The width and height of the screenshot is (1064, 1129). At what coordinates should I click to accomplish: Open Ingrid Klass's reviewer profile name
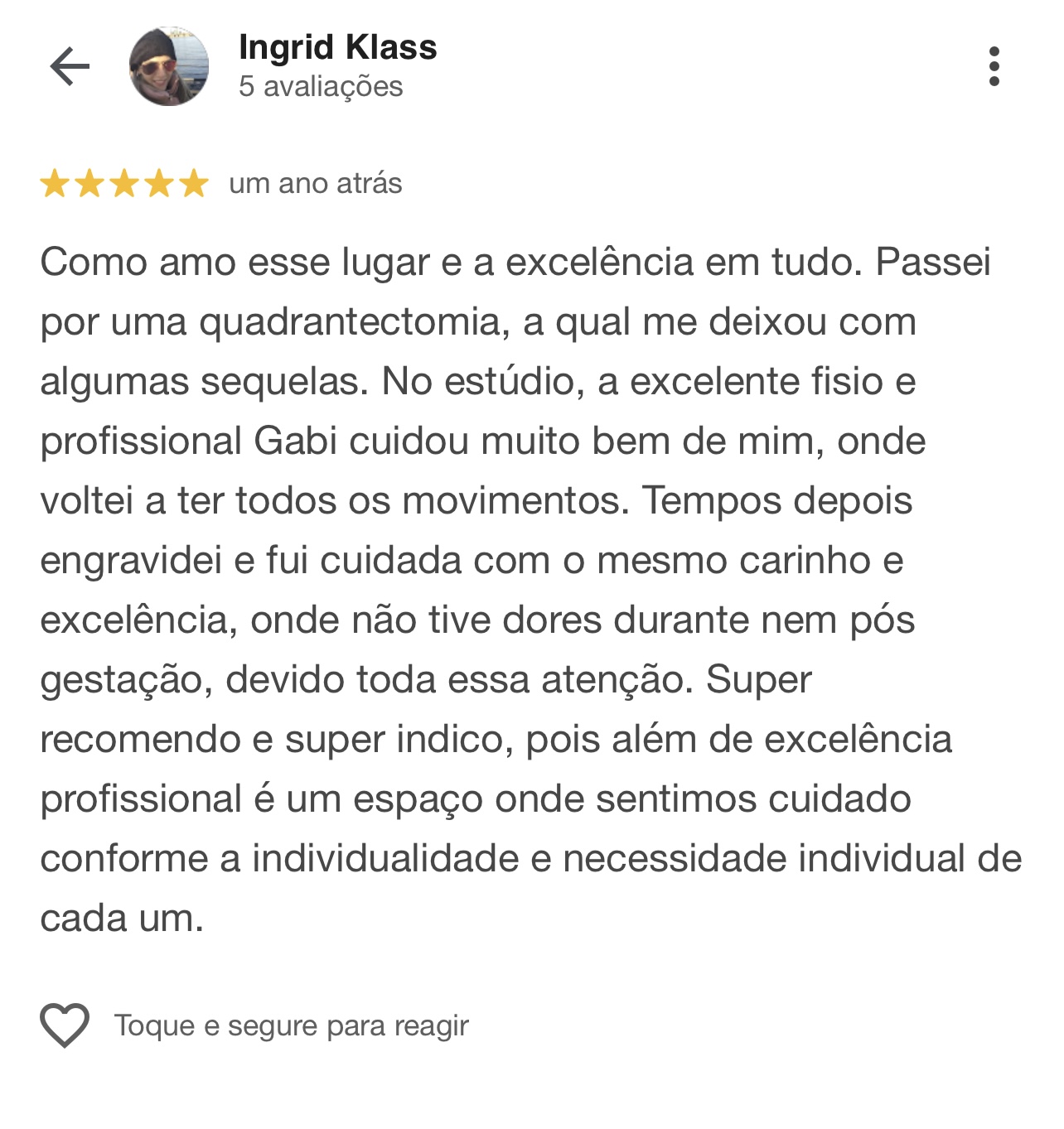pyautogui.click(x=337, y=48)
